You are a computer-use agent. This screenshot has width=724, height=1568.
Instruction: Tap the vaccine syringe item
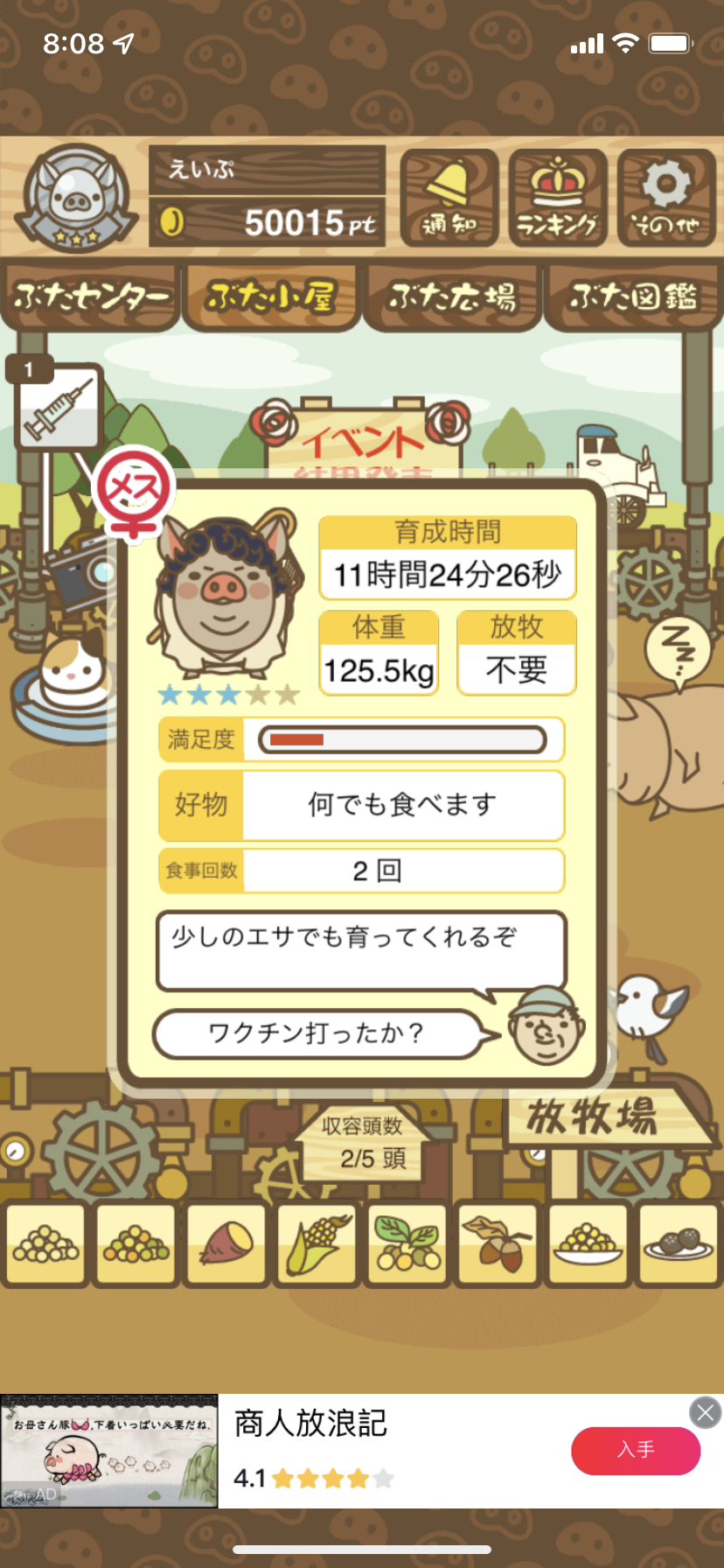58,406
